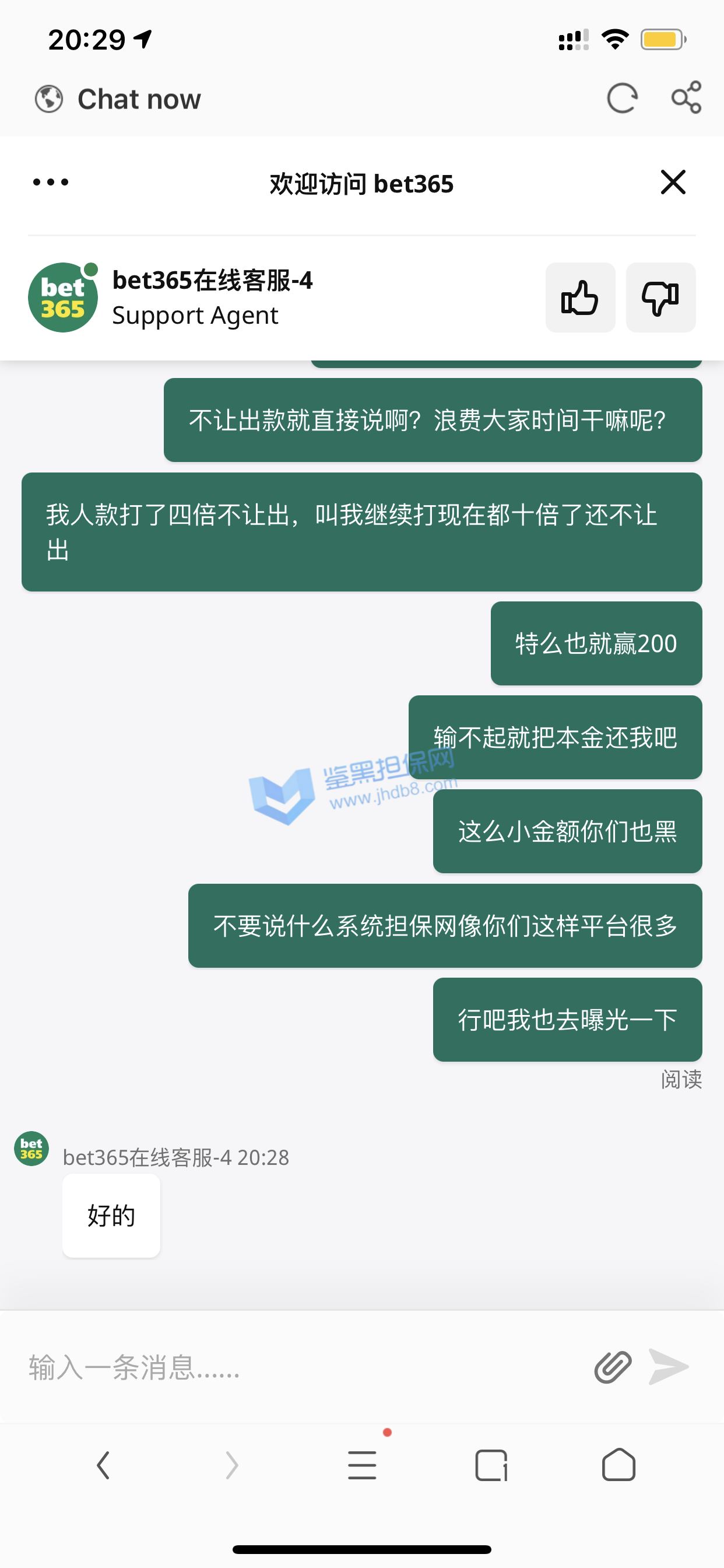This screenshot has height=1568, width=724.
Task: Go back in the browser
Action: pos(103,1465)
